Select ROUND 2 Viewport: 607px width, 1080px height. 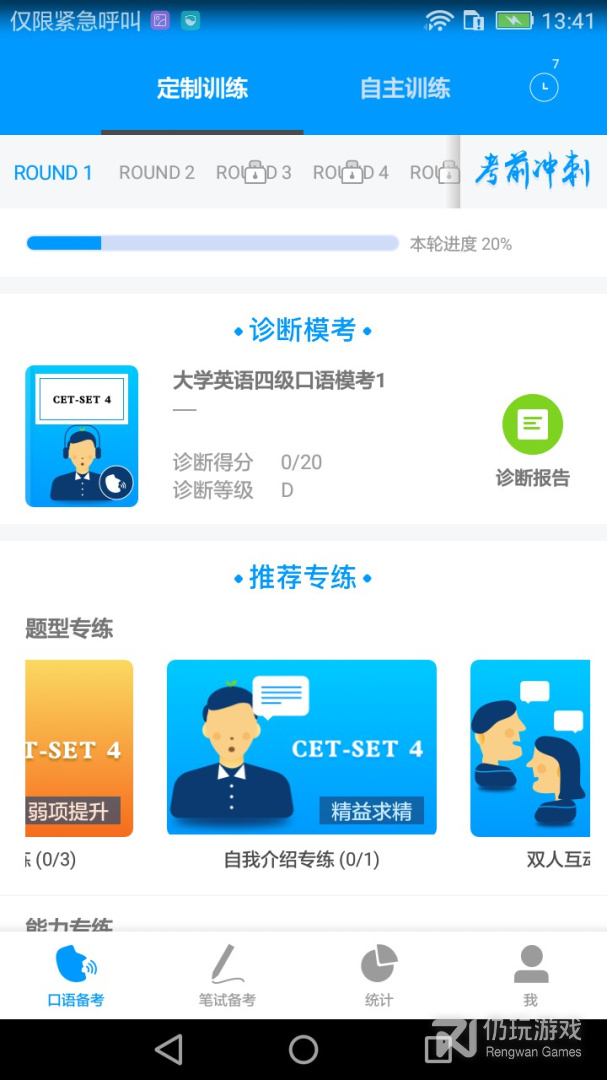[x=156, y=172]
